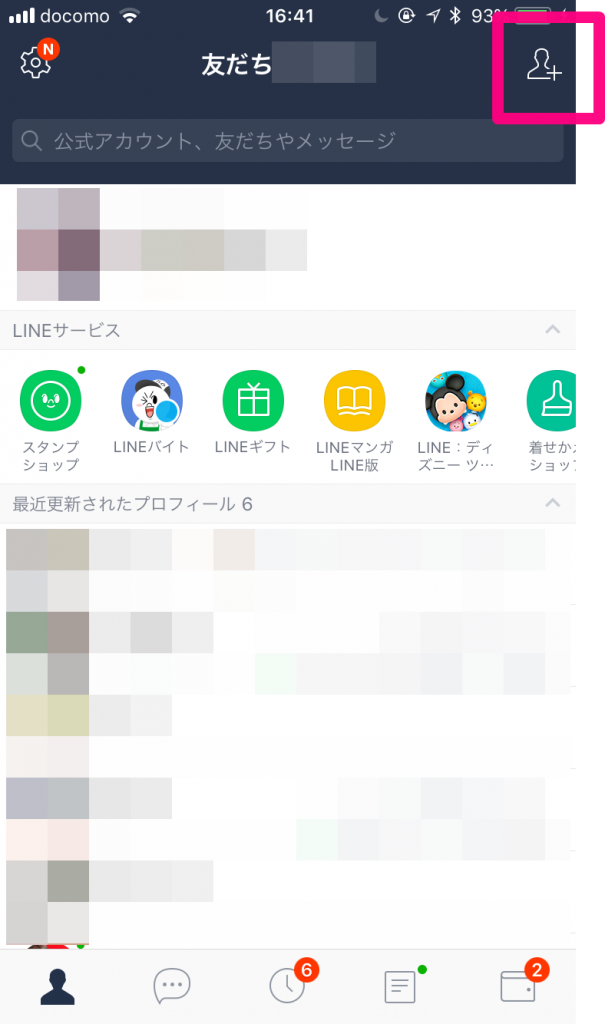Open LINEマンガ service

[354, 400]
